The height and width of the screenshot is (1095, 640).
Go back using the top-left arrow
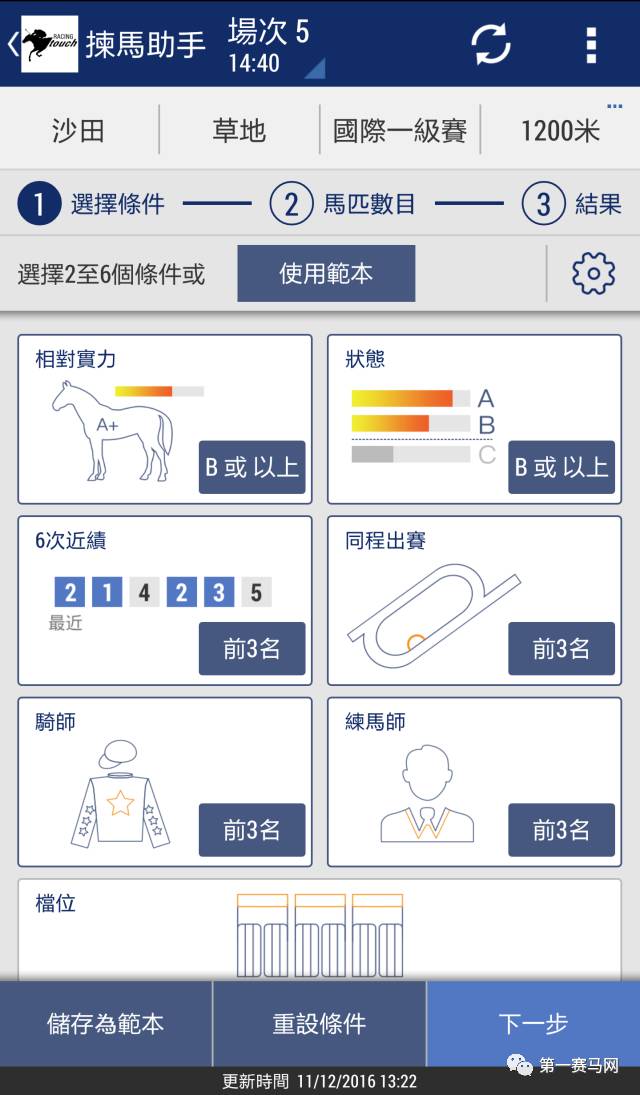14,44
